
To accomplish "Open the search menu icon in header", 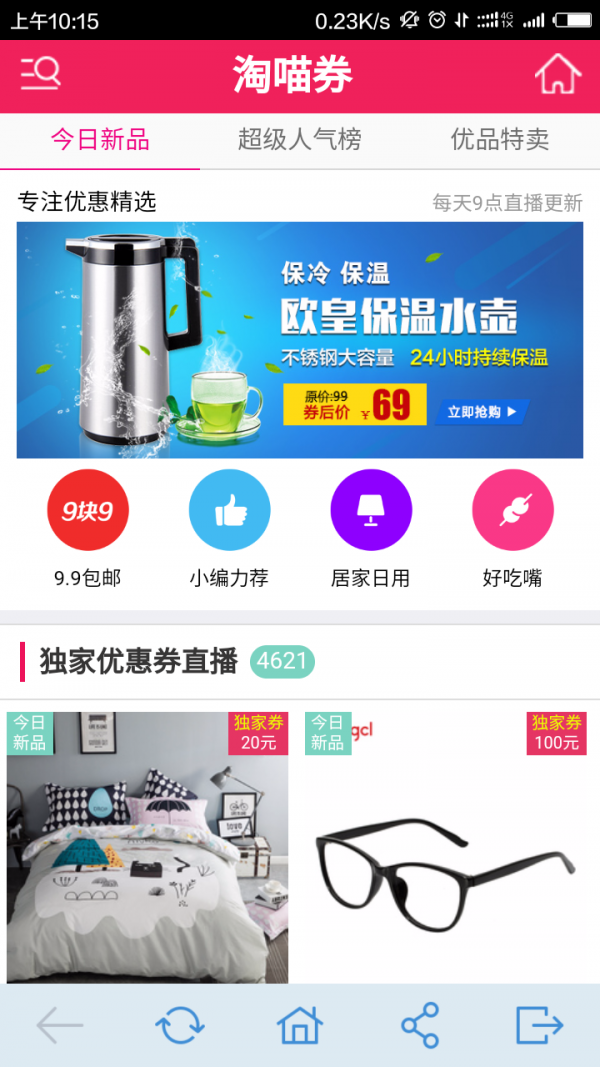I will point(40,75).
